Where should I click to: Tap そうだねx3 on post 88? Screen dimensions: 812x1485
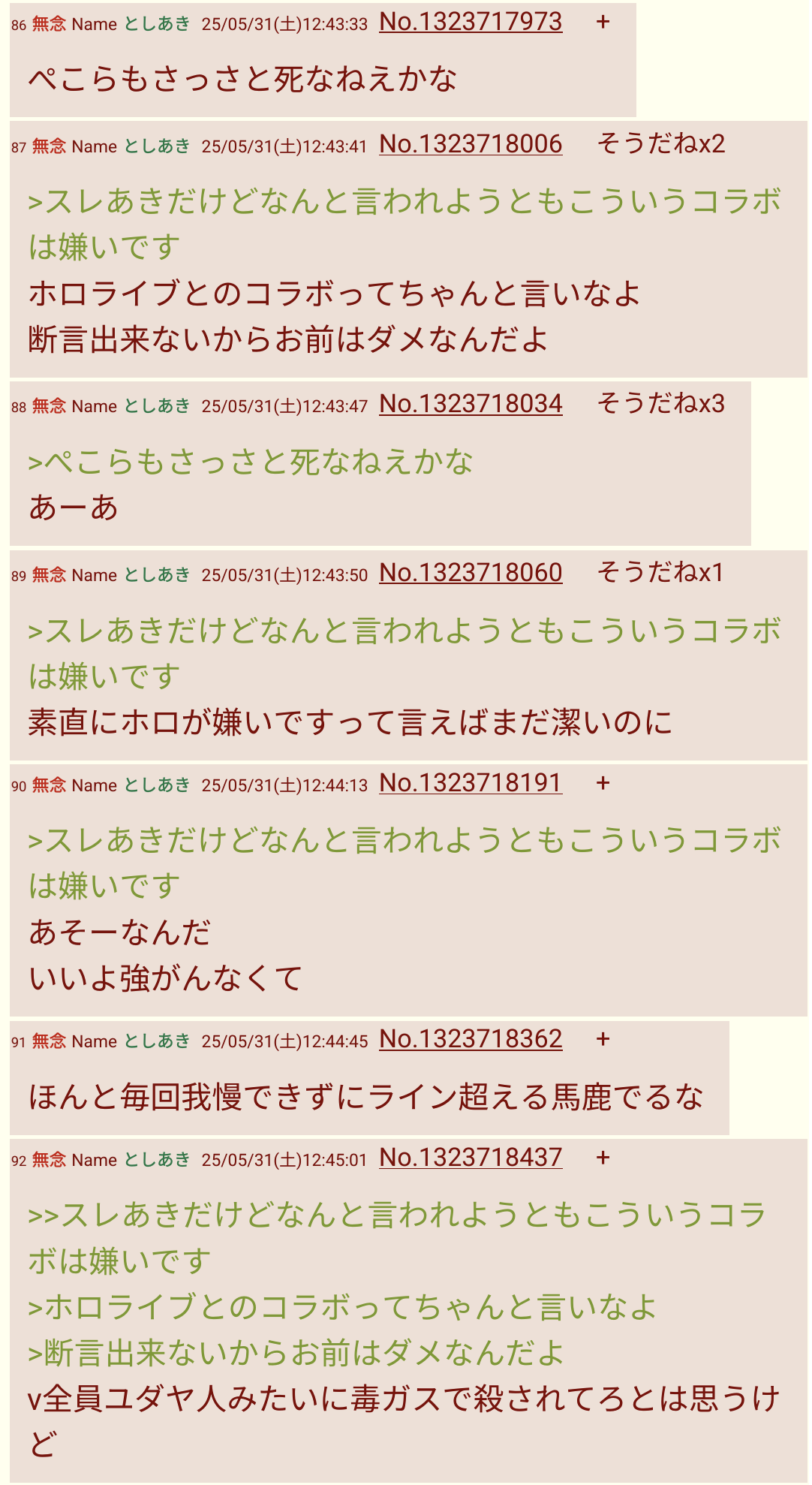pyautogui.click(x=661, y=404)
